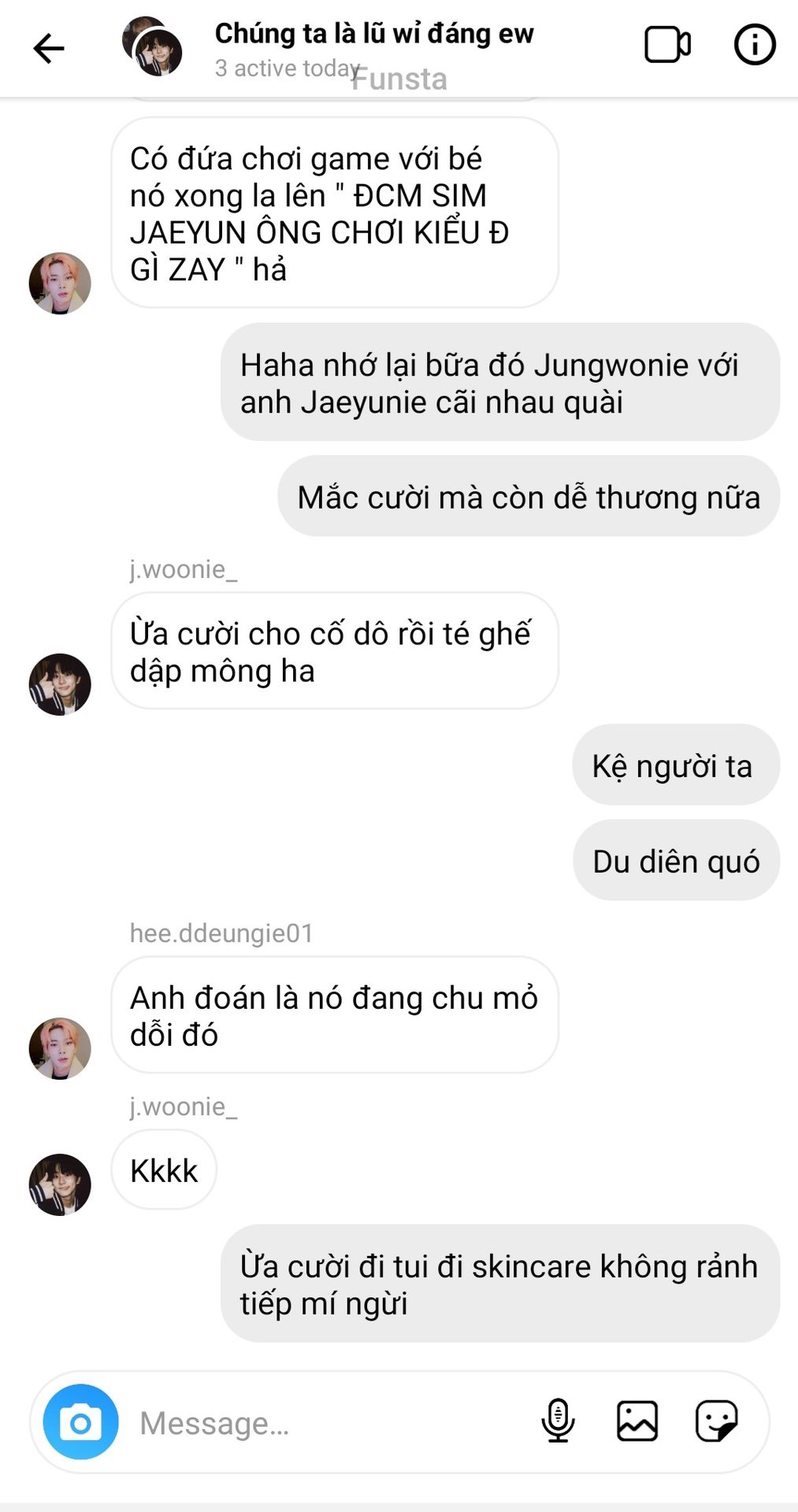Open the group info details
This screenshot has height=1512, width=798.
tap(754, 45)
